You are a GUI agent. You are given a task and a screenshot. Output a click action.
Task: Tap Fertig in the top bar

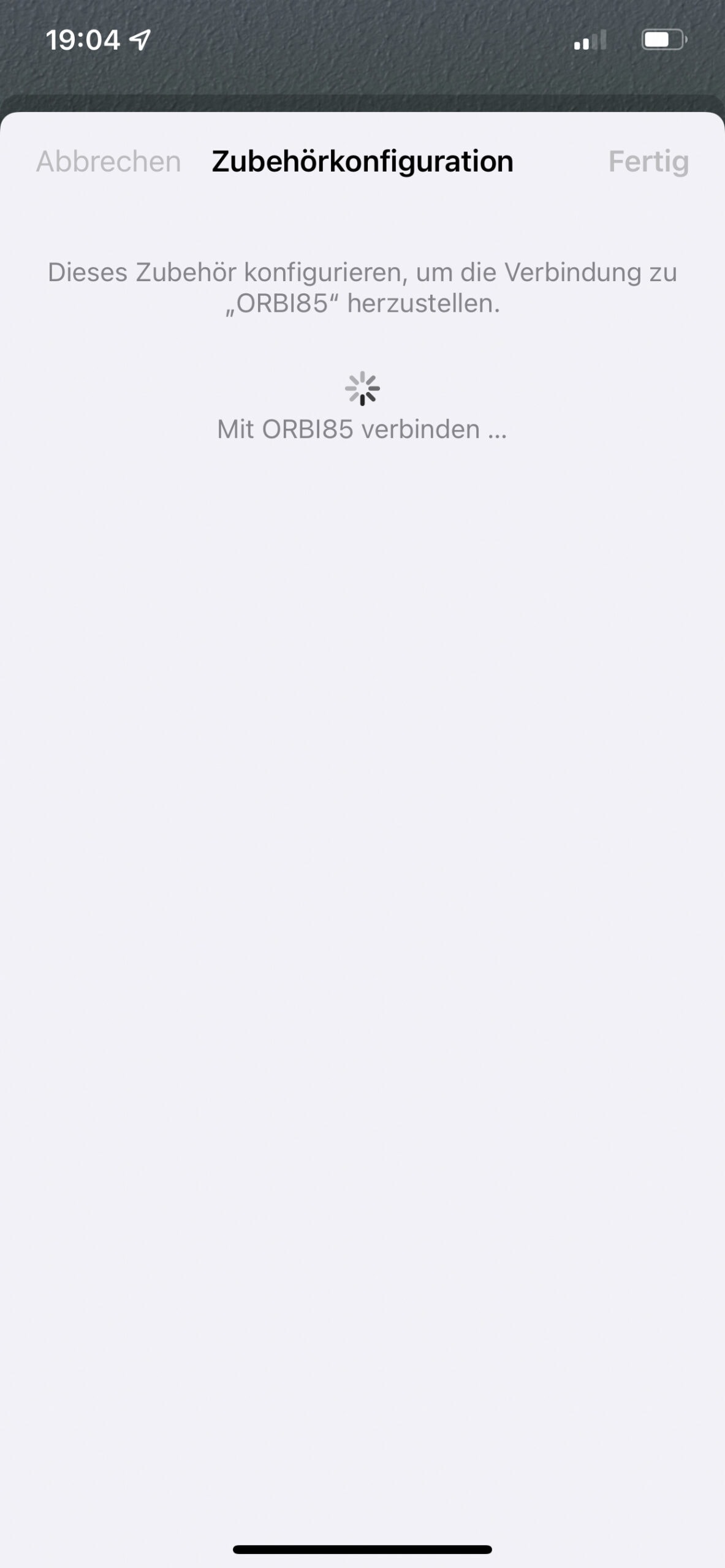coord(648,162)
